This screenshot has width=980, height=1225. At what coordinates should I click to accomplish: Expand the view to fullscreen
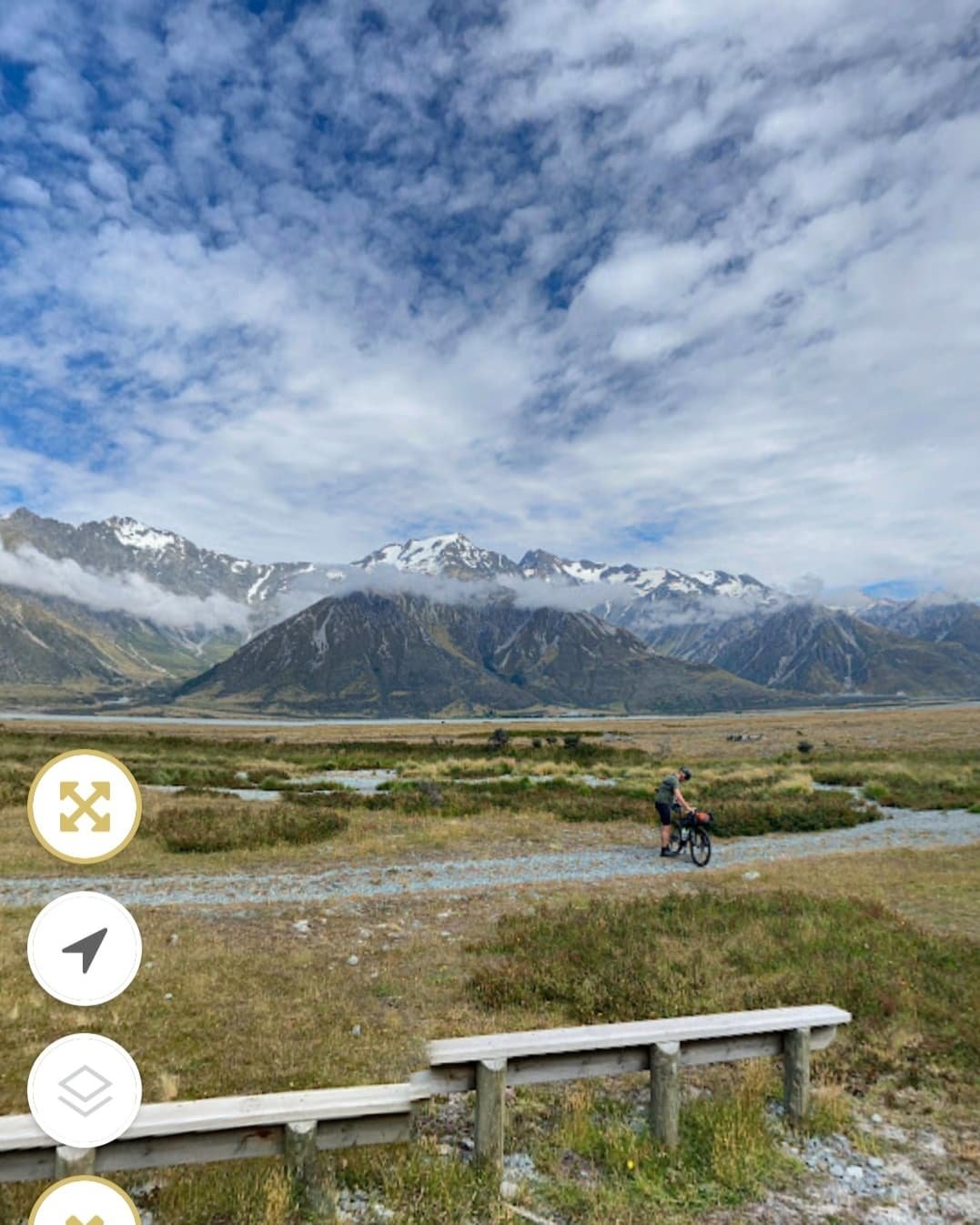(x=85, y=806)
